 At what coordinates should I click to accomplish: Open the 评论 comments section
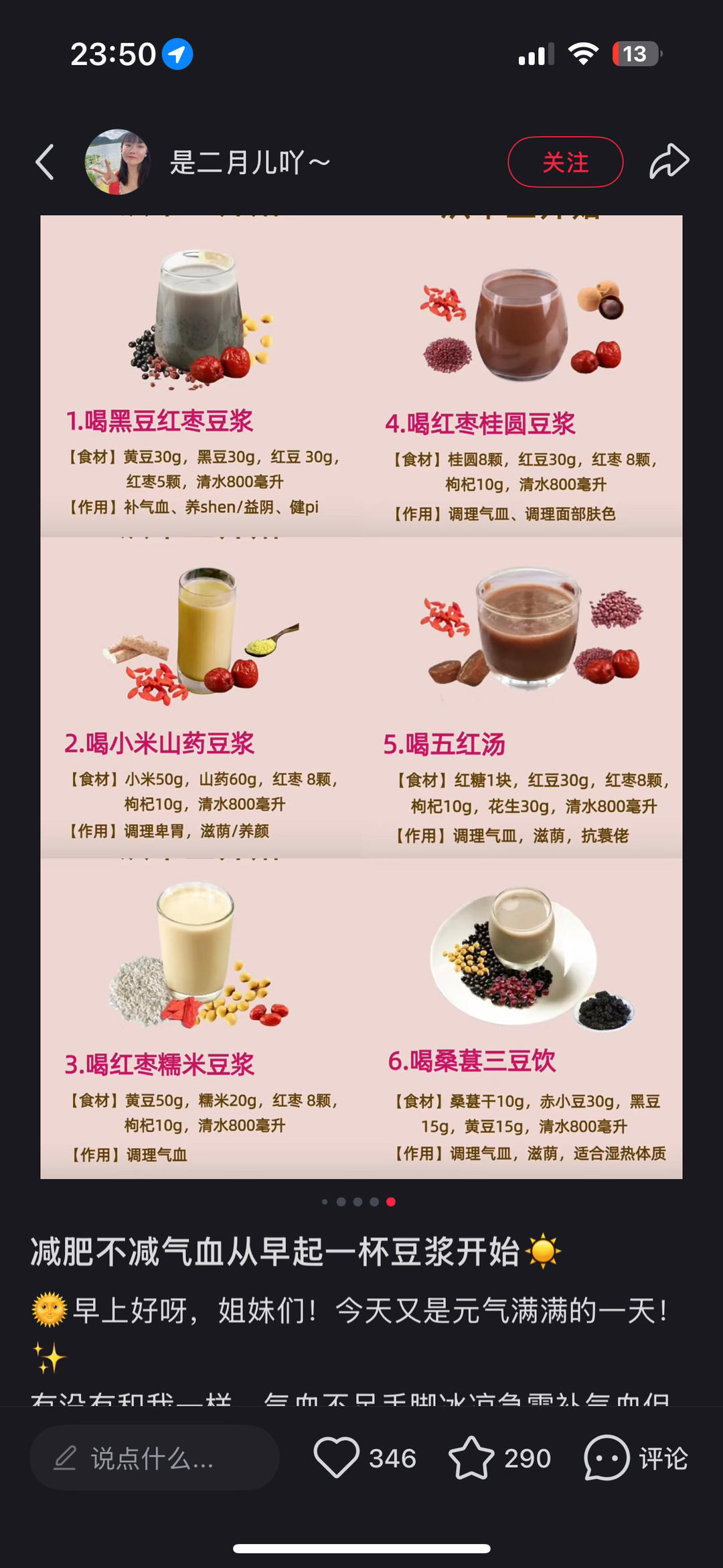coord(636,1457)
